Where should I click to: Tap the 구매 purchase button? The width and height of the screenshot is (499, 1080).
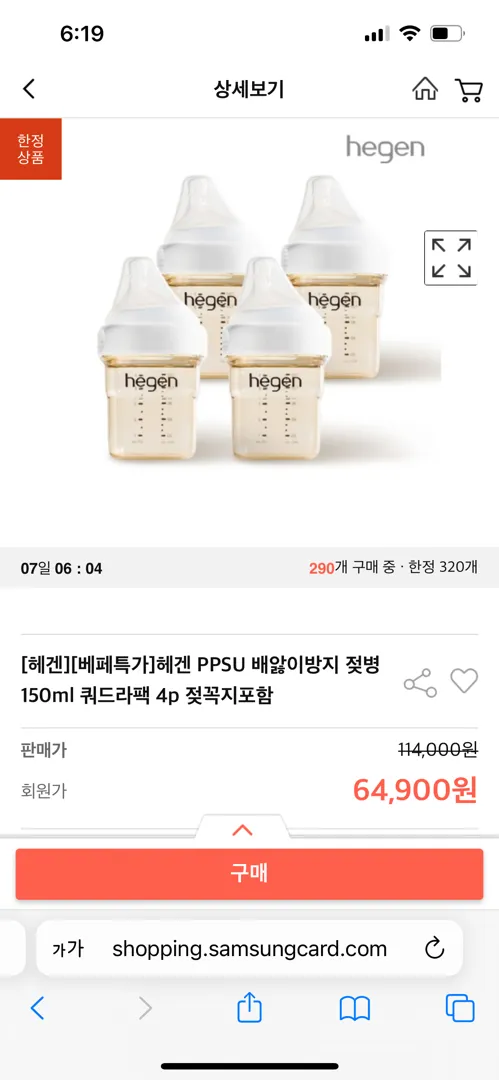[x=250, y=873]
